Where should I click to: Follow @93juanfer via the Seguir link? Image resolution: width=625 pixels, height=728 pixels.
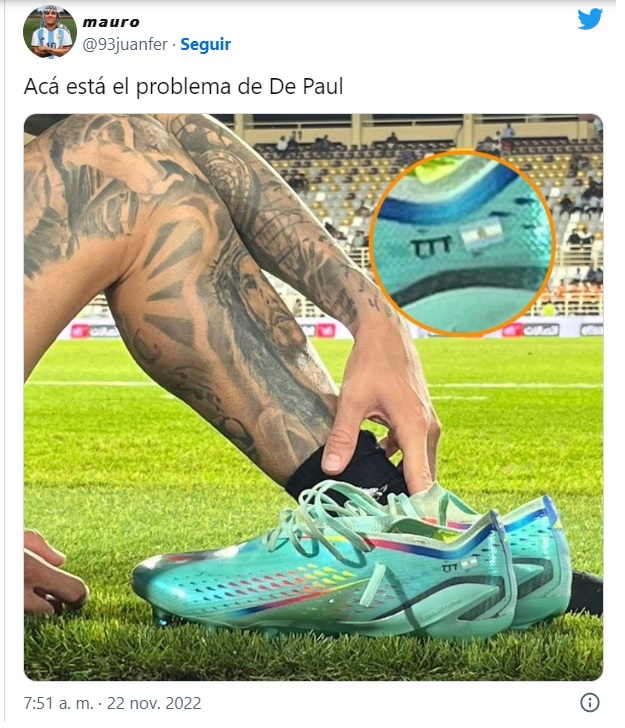pyautogui.click(x=205, y=44)
